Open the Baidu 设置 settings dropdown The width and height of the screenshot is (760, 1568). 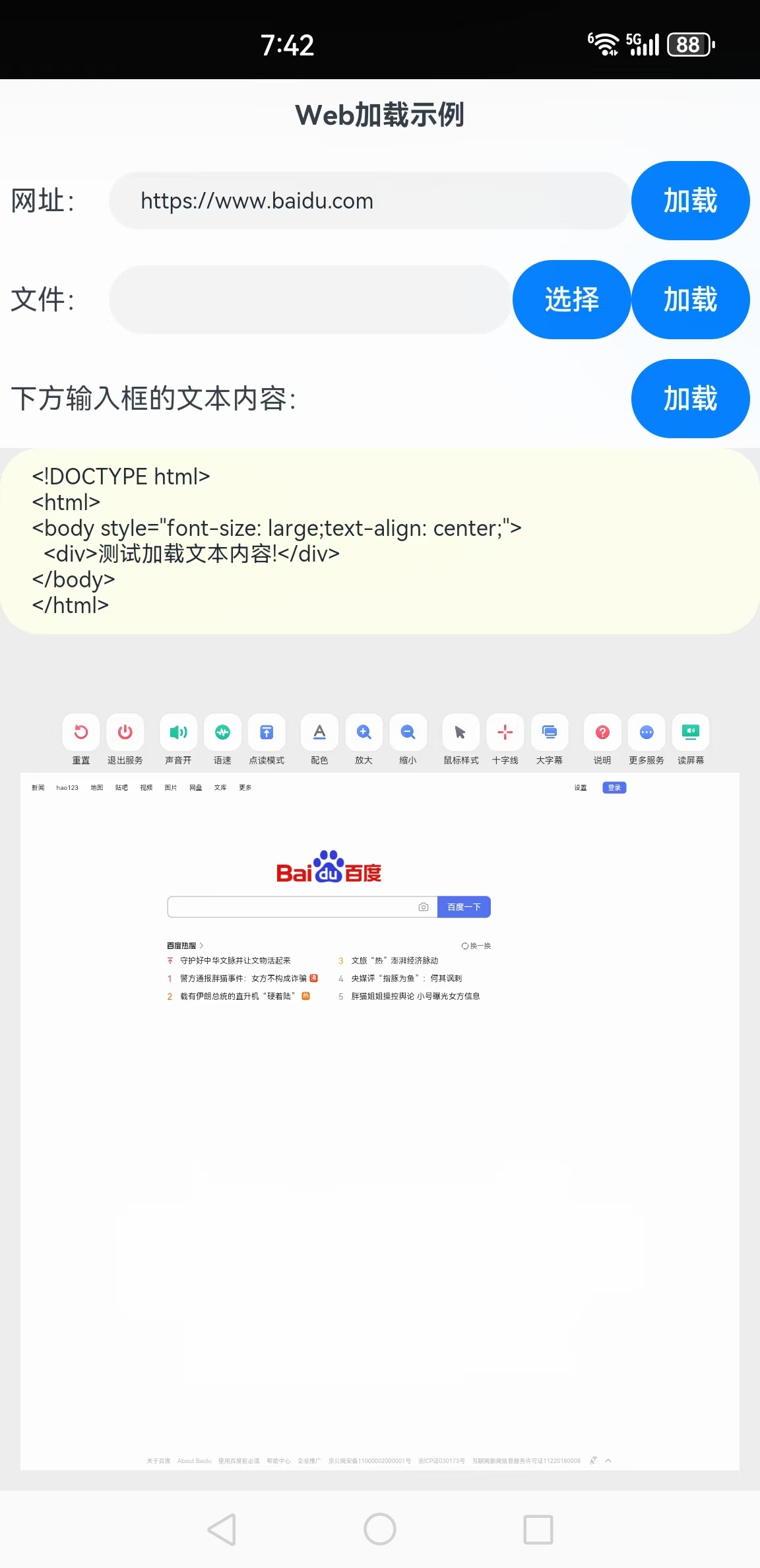click(579, 787)
